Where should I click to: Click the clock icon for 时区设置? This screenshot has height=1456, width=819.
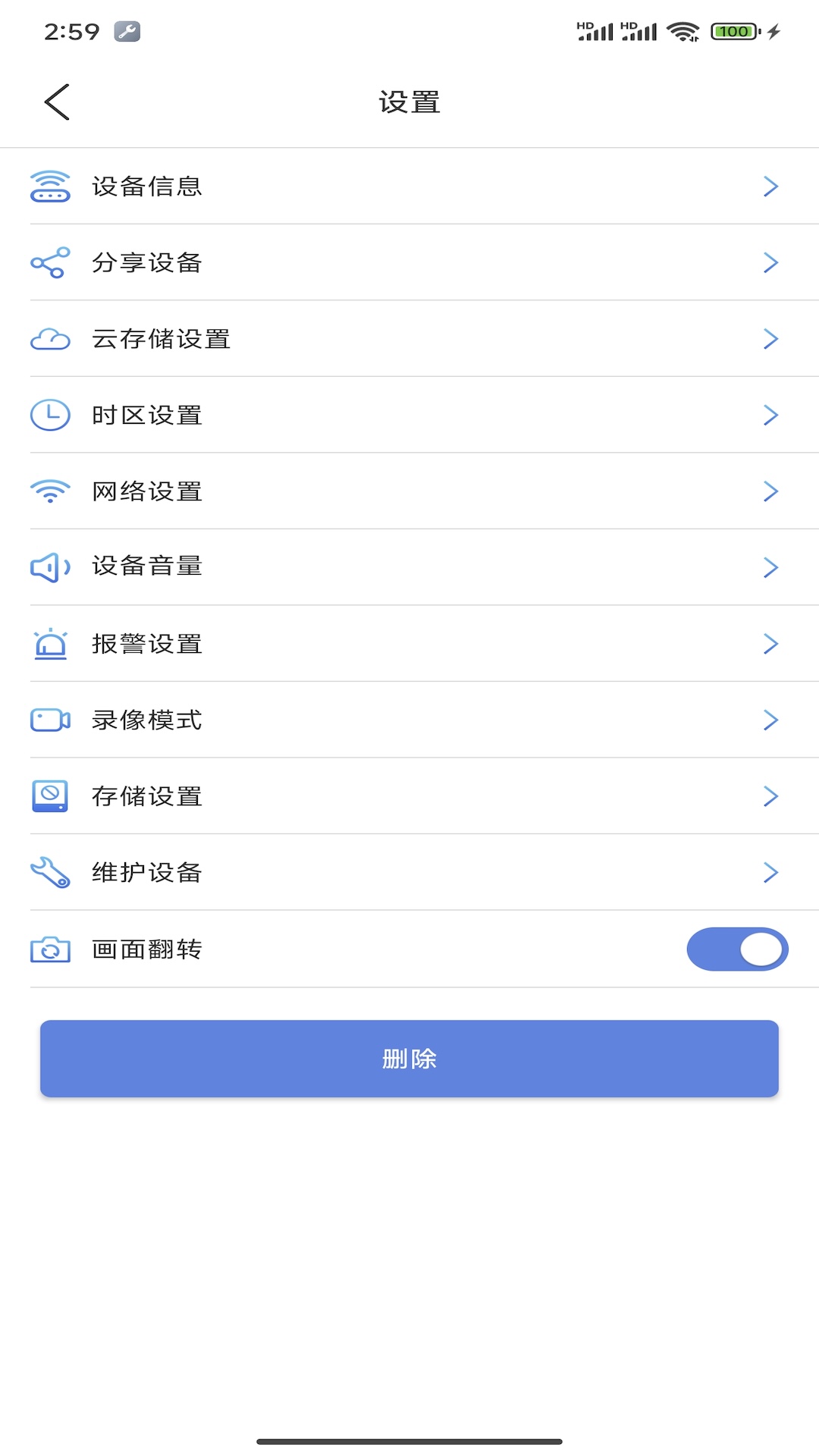coord(51,415)
